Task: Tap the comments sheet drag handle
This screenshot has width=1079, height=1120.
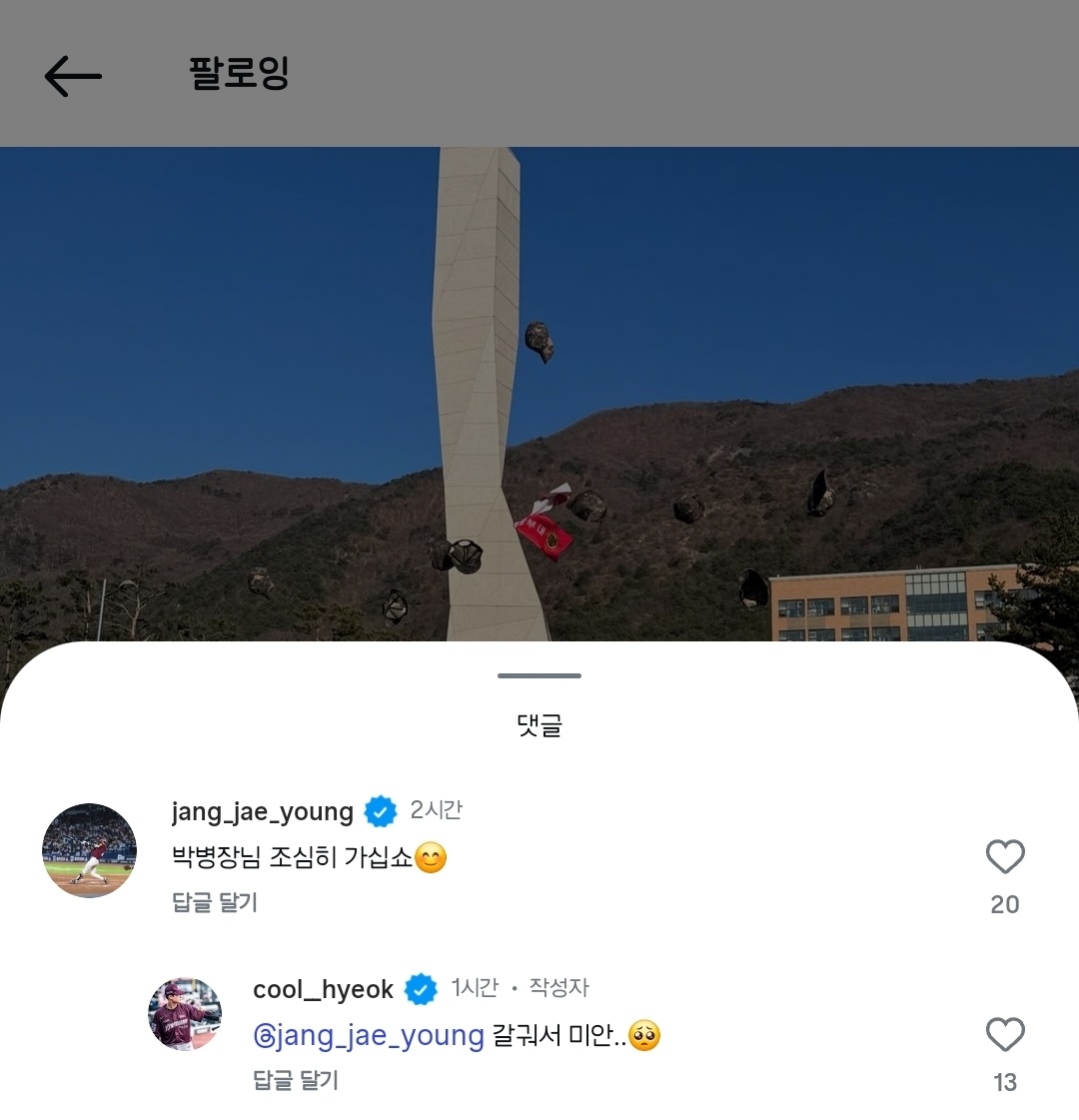Action: tap(539, 676)
